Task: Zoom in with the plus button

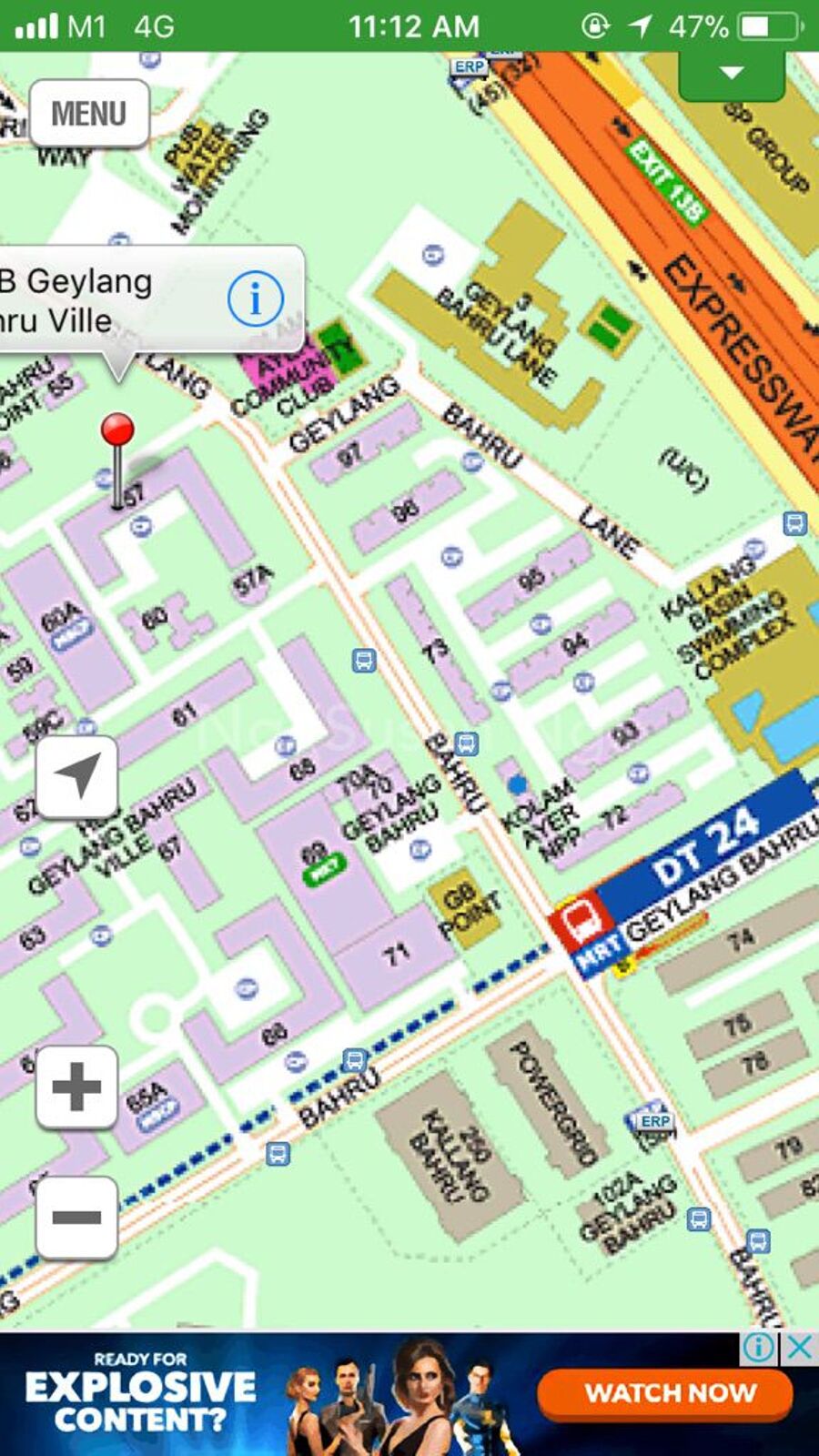Action: pos(77,1087)
